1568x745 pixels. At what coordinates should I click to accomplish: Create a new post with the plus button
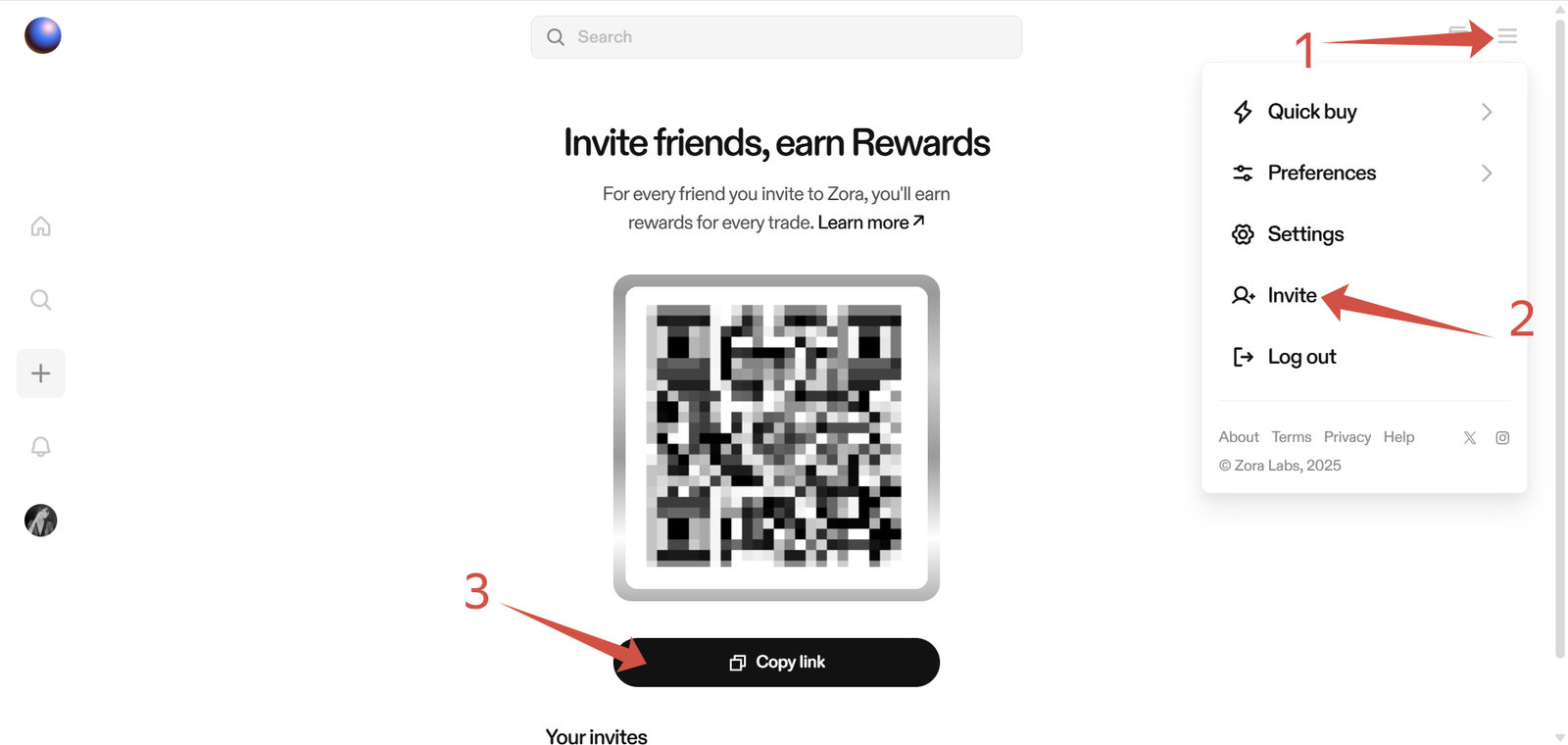tap(40, 373)
